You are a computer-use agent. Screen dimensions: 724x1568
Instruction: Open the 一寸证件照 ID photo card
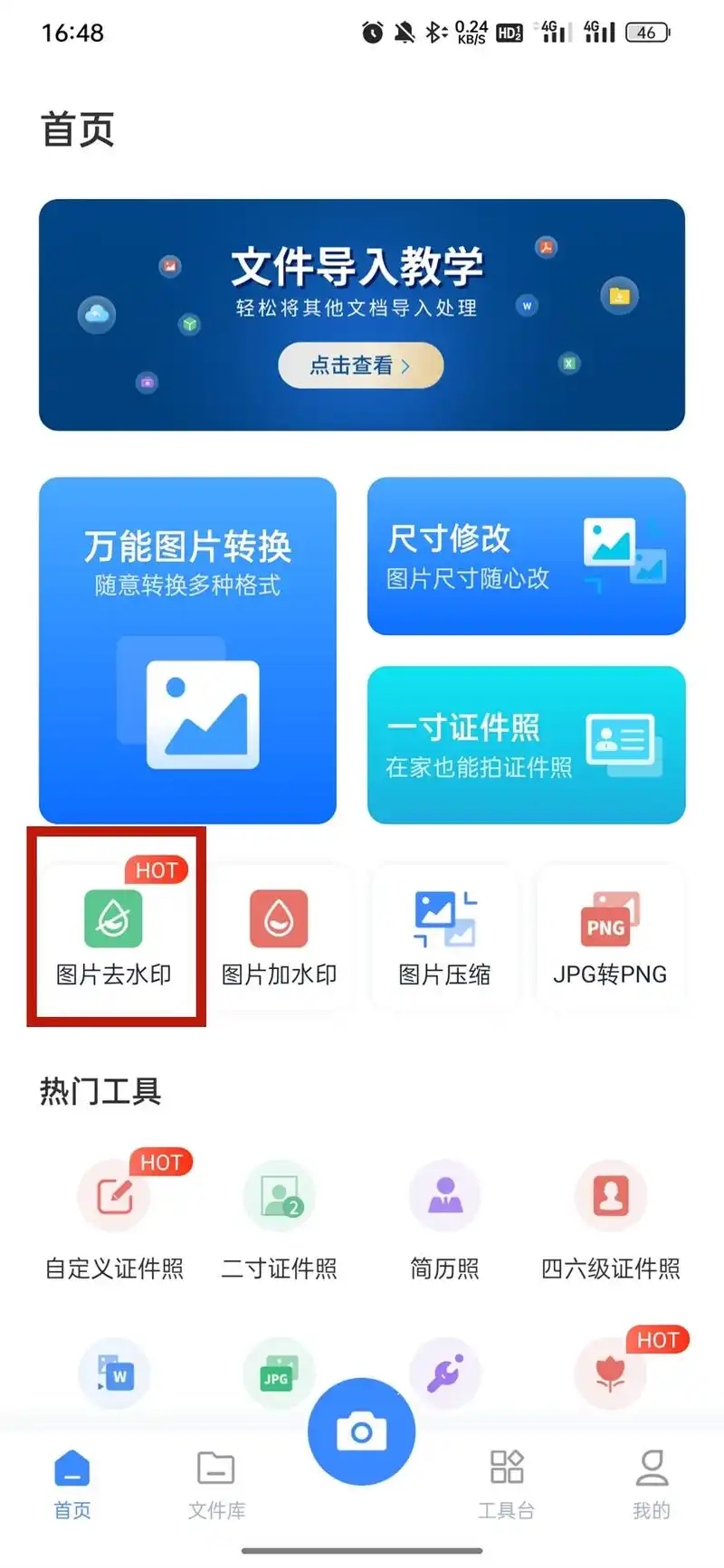526,744
